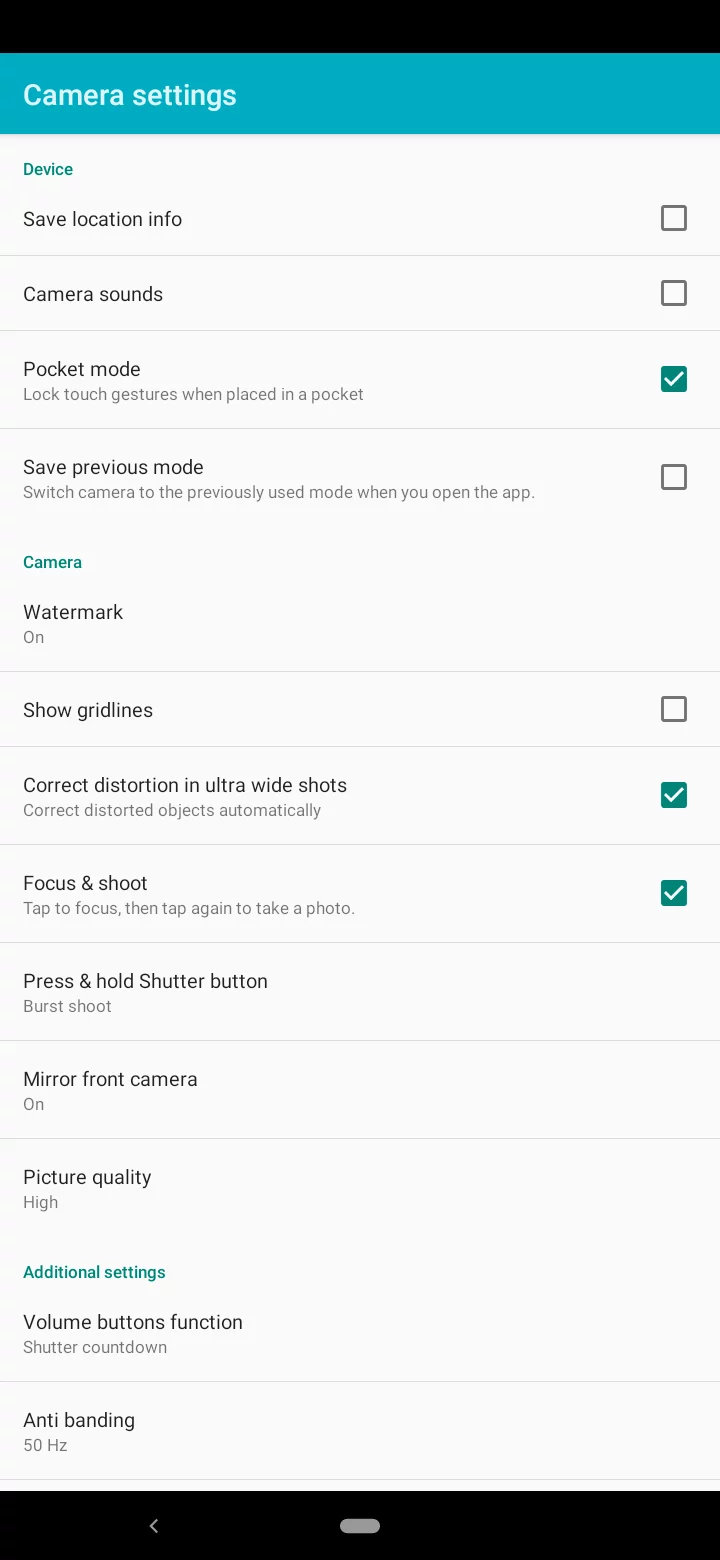Screen dimensions: 720x1560
Task: Turn on Camera sounds
Action: coord(673,293)
